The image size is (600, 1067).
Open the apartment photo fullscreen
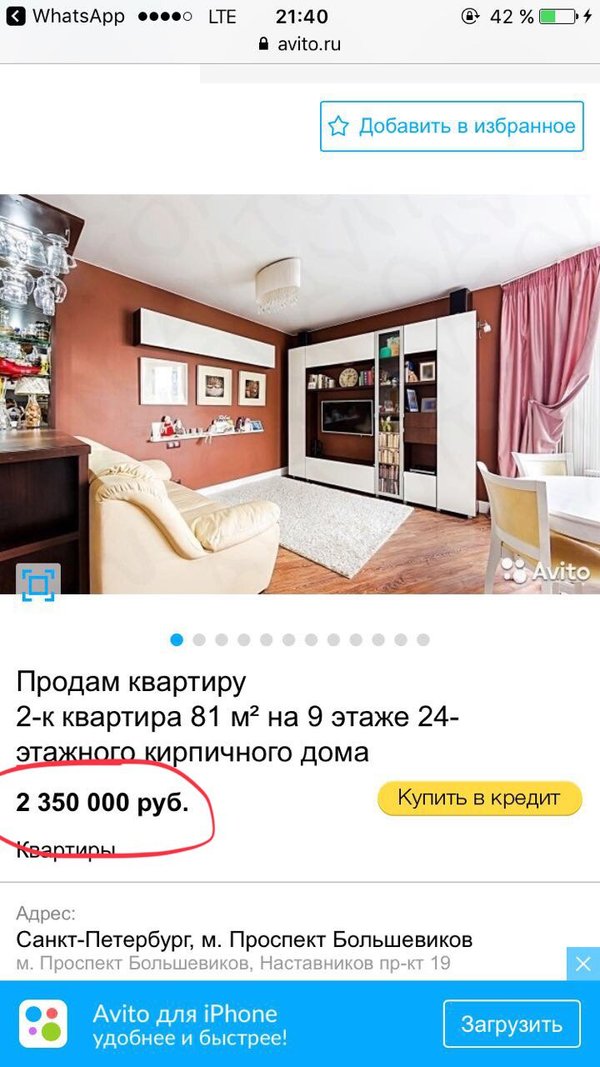(300, 394)
